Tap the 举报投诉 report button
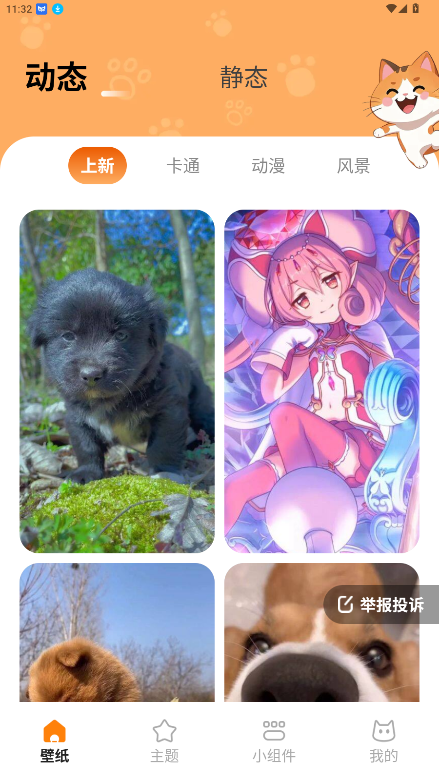 pyautogui.click(x=381, y=604)
